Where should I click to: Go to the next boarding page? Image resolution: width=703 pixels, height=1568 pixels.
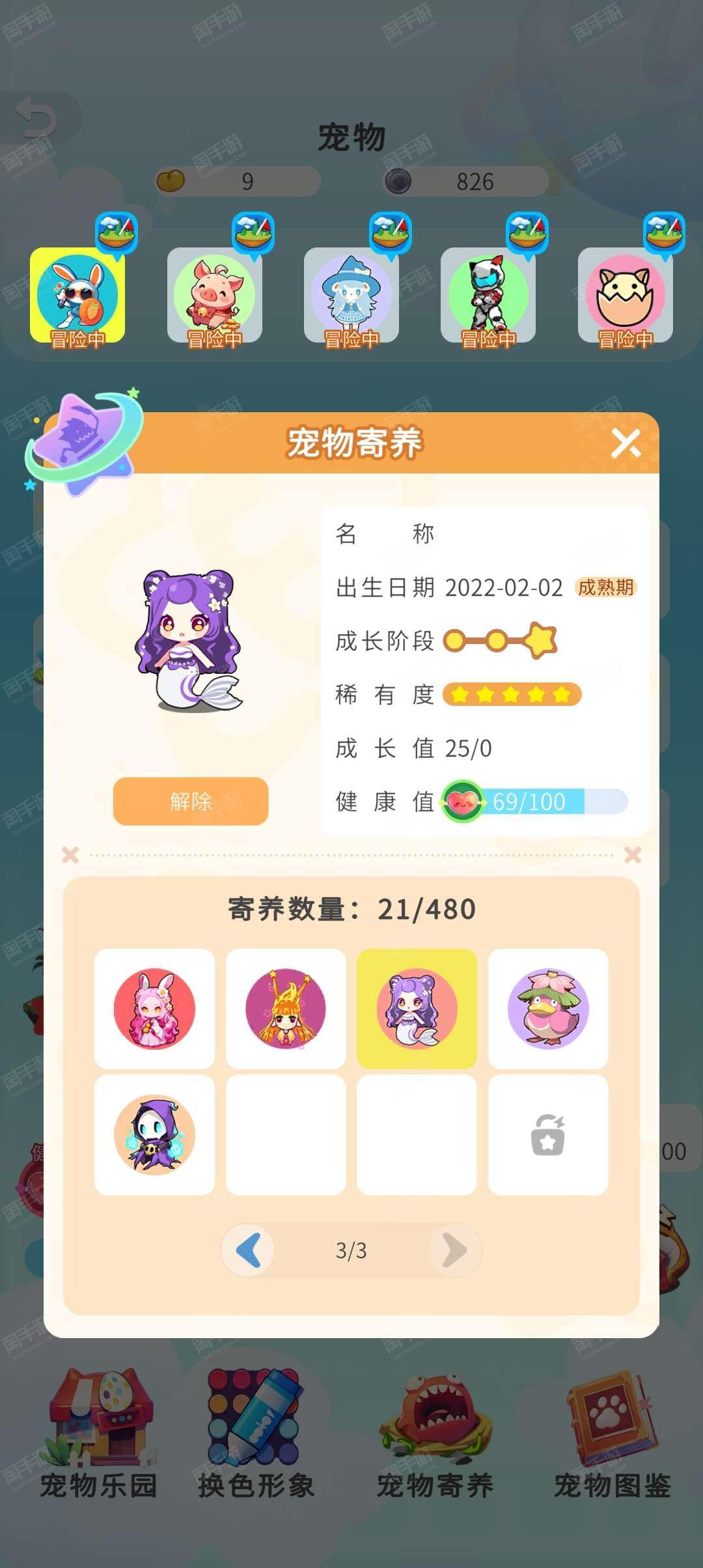tap(455, 1250)
